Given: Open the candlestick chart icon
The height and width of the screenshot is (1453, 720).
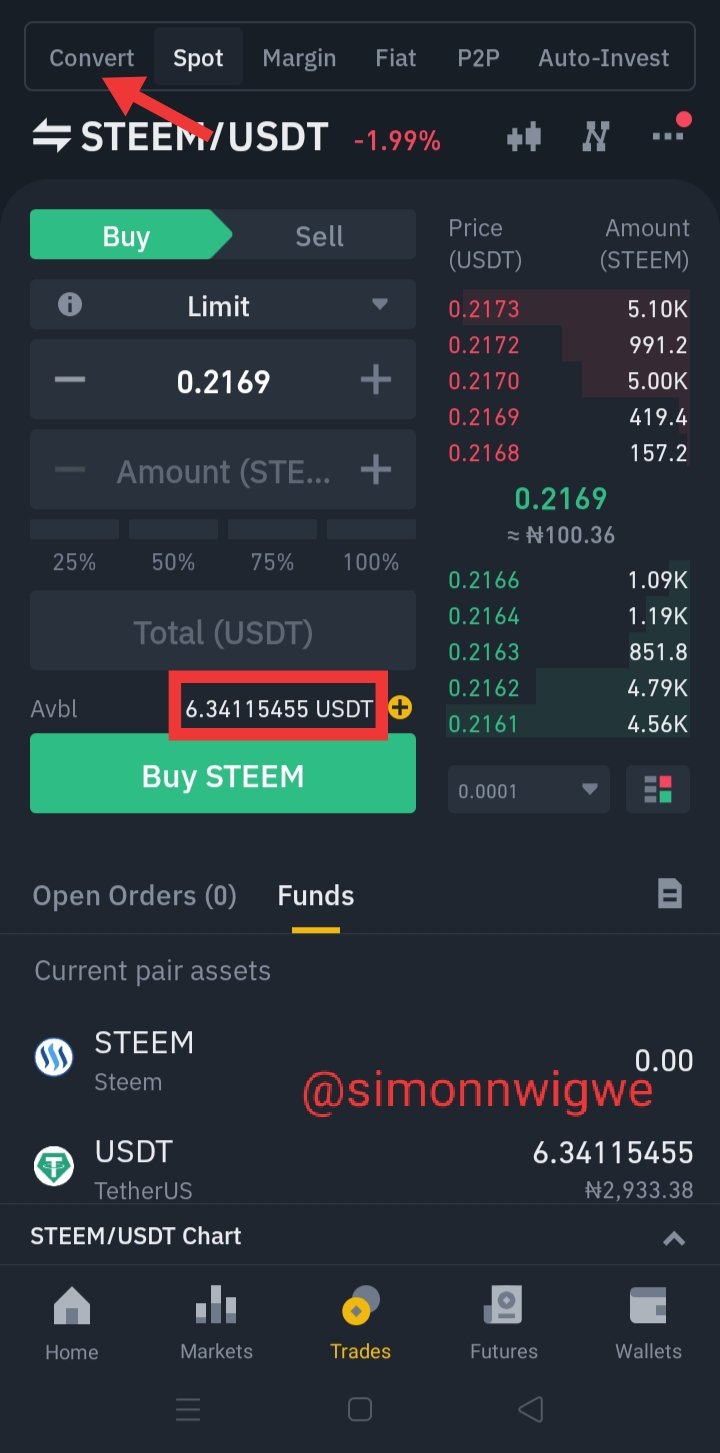Looking at the screenshot, I should [524, 137].
